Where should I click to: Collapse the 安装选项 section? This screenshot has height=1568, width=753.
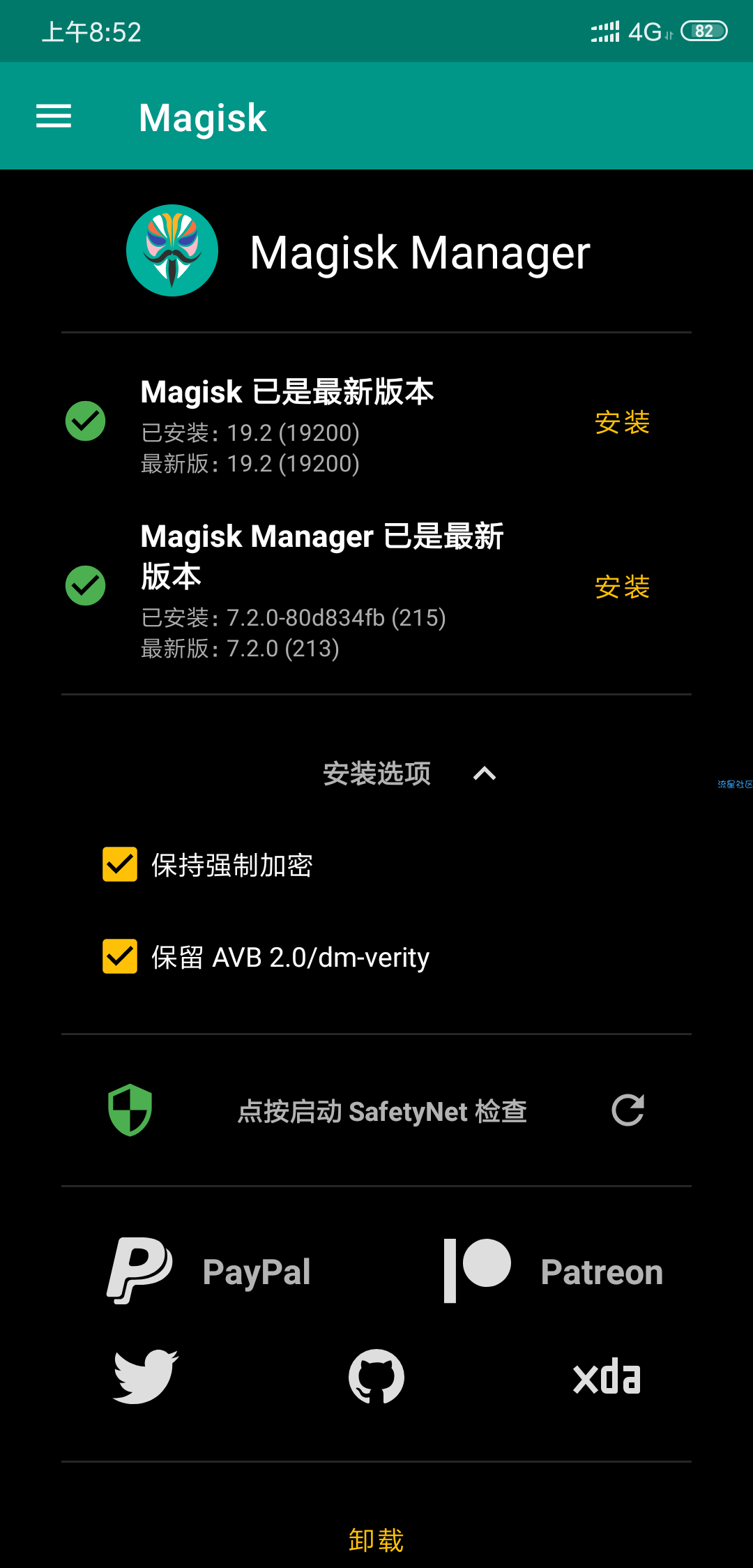pos(484,774)
